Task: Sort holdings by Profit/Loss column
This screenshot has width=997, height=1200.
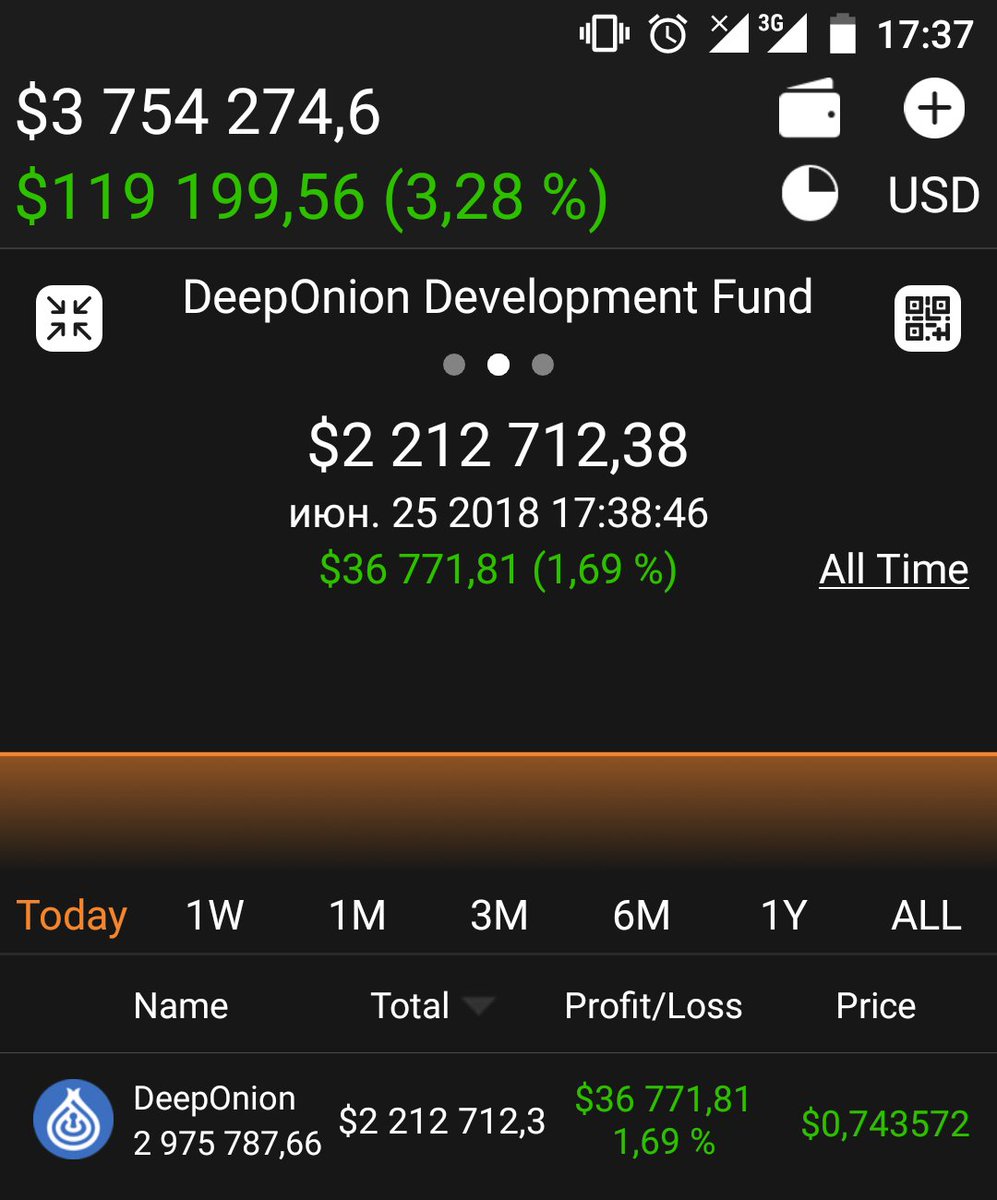Action: coord(653,1006)
